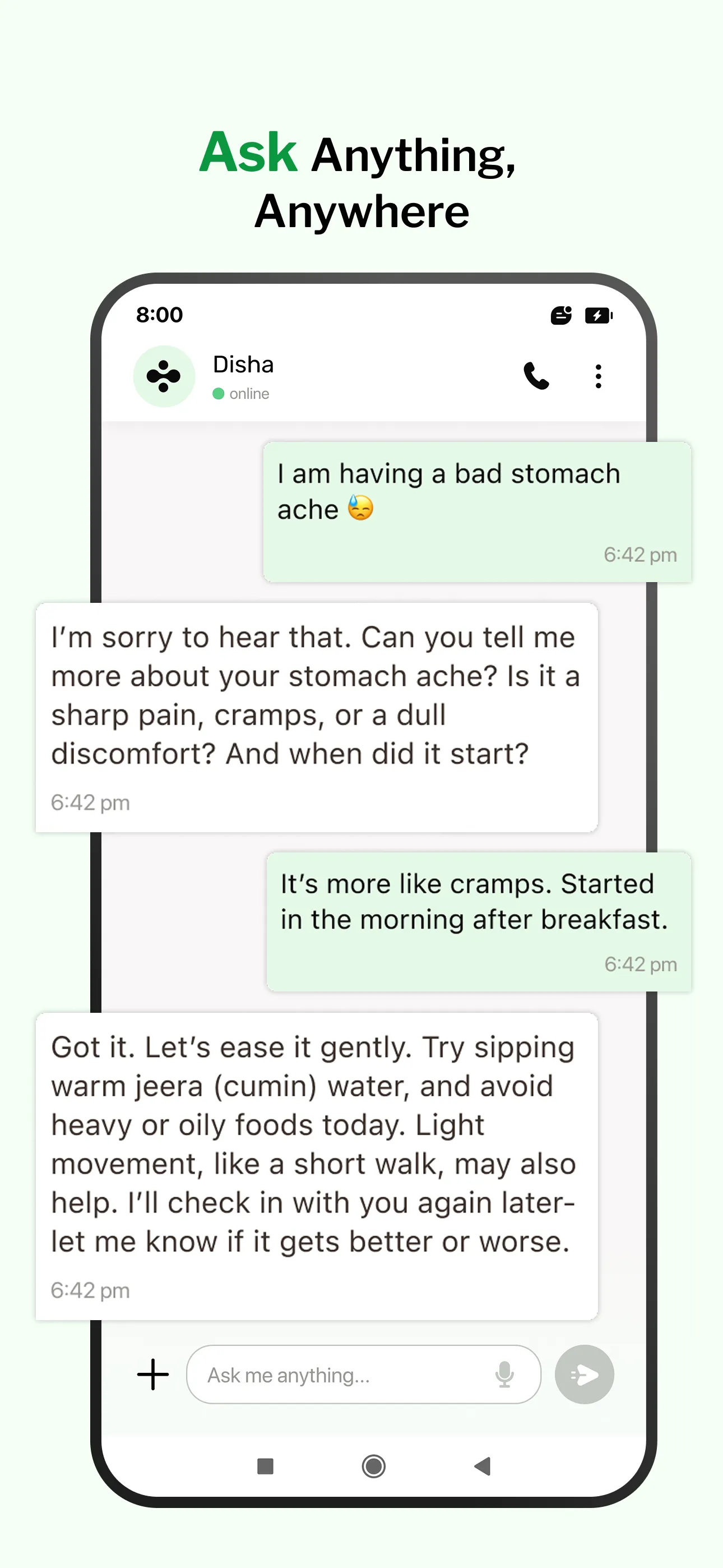This screenshot has width=723, height=1568.
Task: Start a voice call with Disha
Action: coord(535,376)
